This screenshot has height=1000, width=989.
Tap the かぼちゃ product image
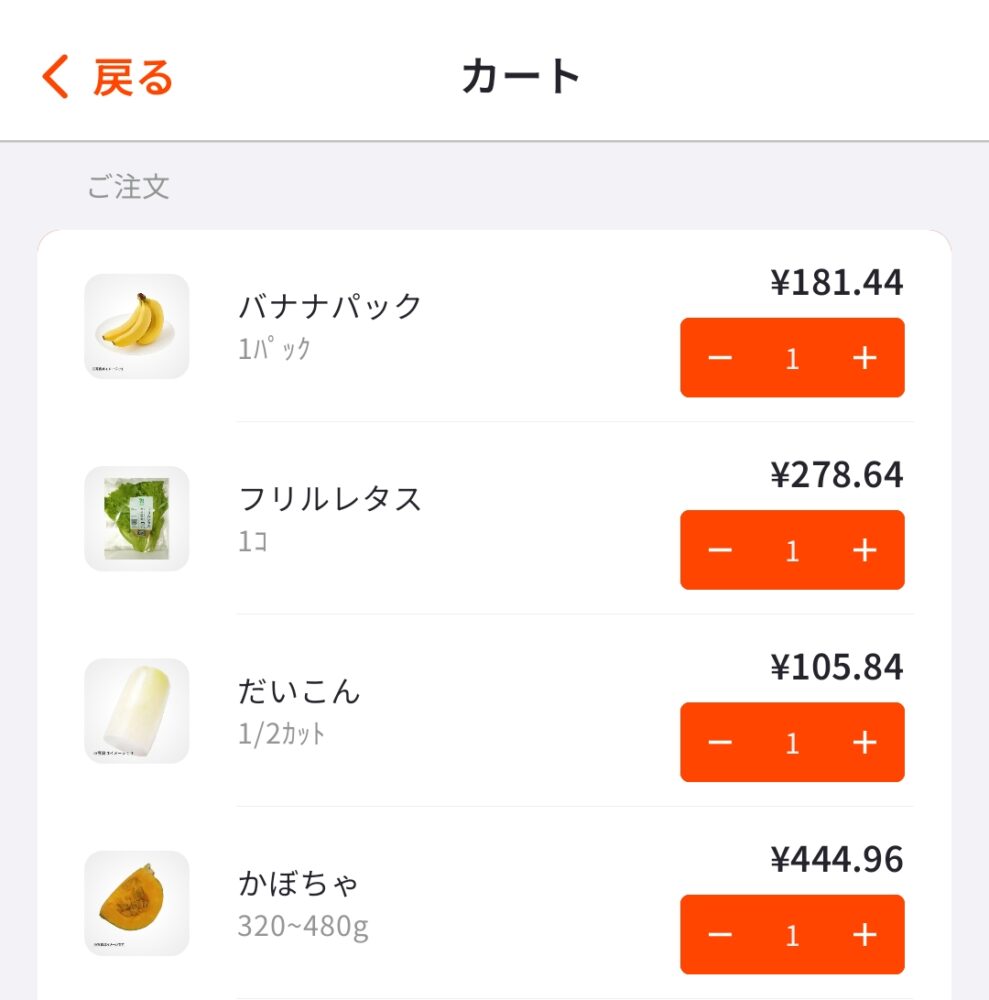coord(139,901)
